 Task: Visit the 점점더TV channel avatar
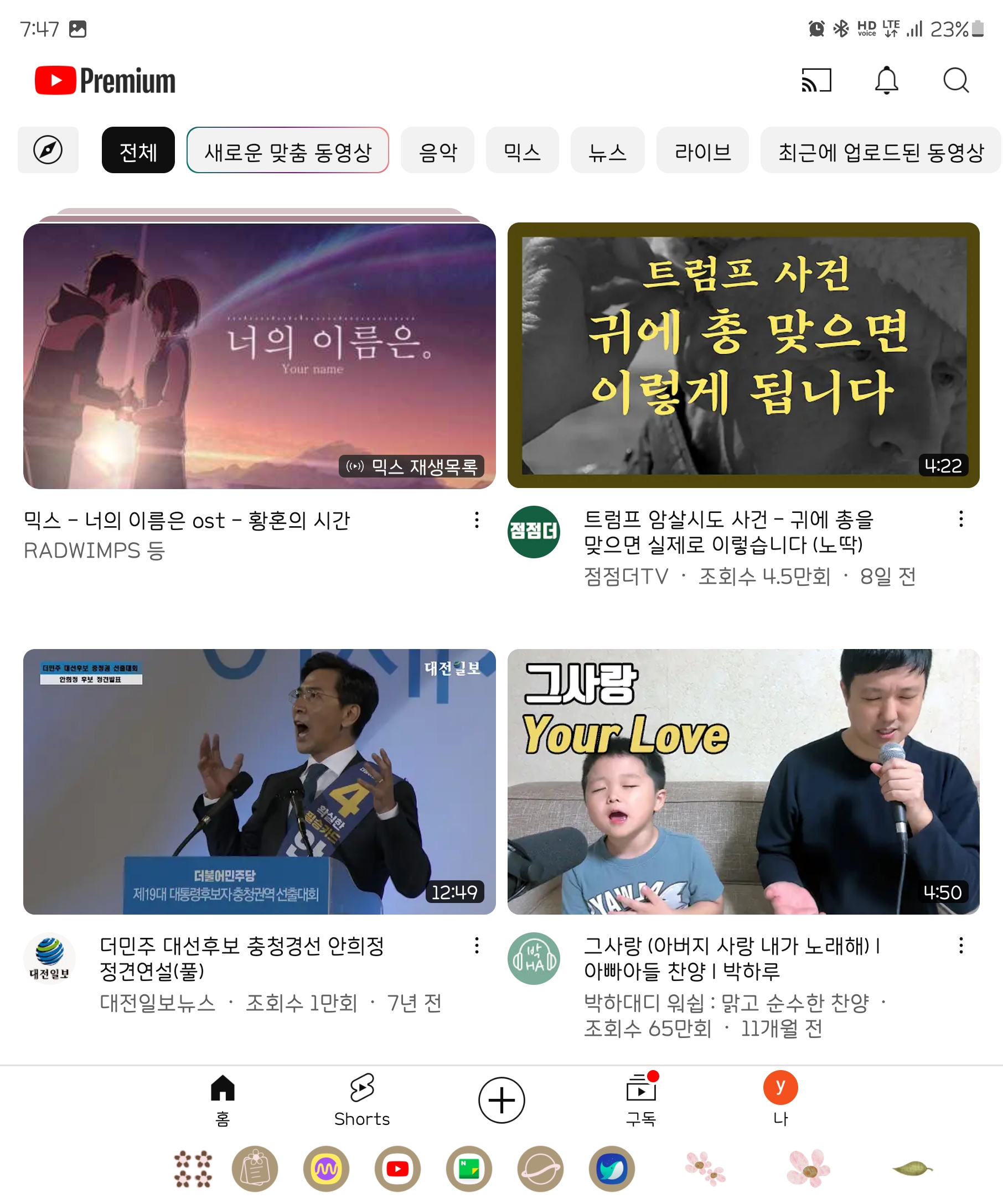click(x=533, y=532)
